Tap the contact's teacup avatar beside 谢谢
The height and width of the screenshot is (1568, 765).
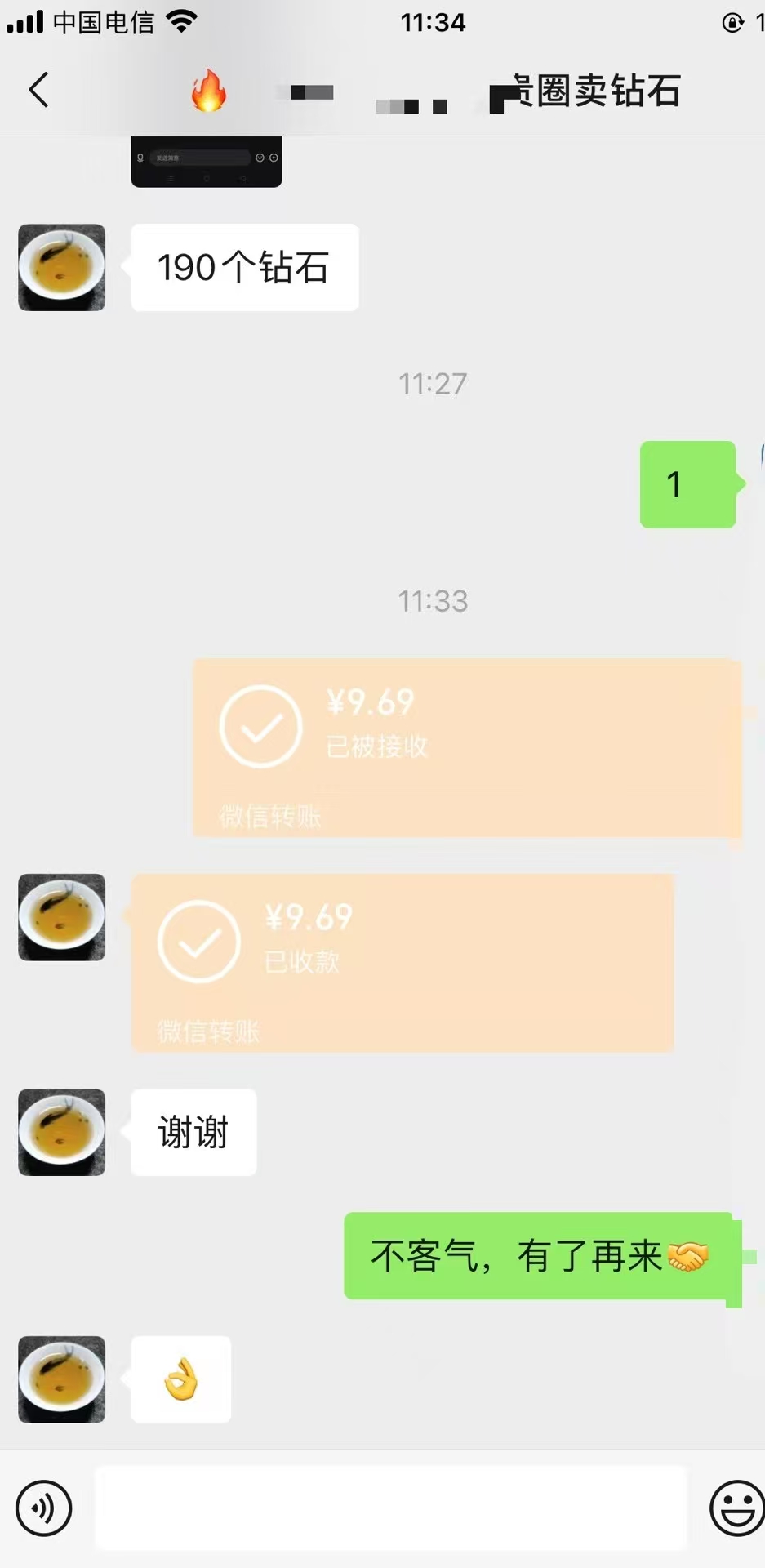pyautogui.click(x=60, y=1132)
